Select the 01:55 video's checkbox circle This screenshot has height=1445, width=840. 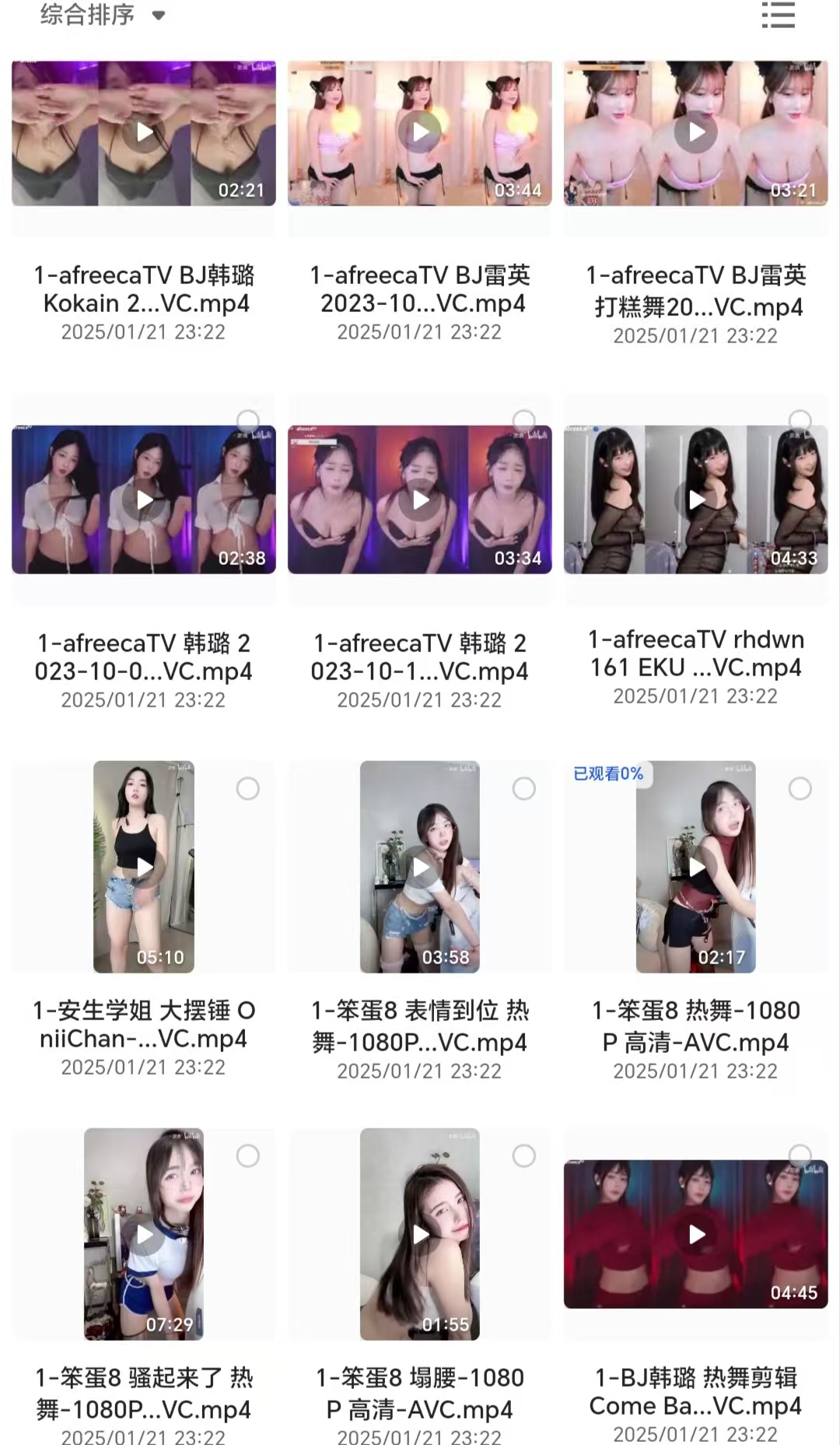pyautogui.click(x=524, y=1156)
